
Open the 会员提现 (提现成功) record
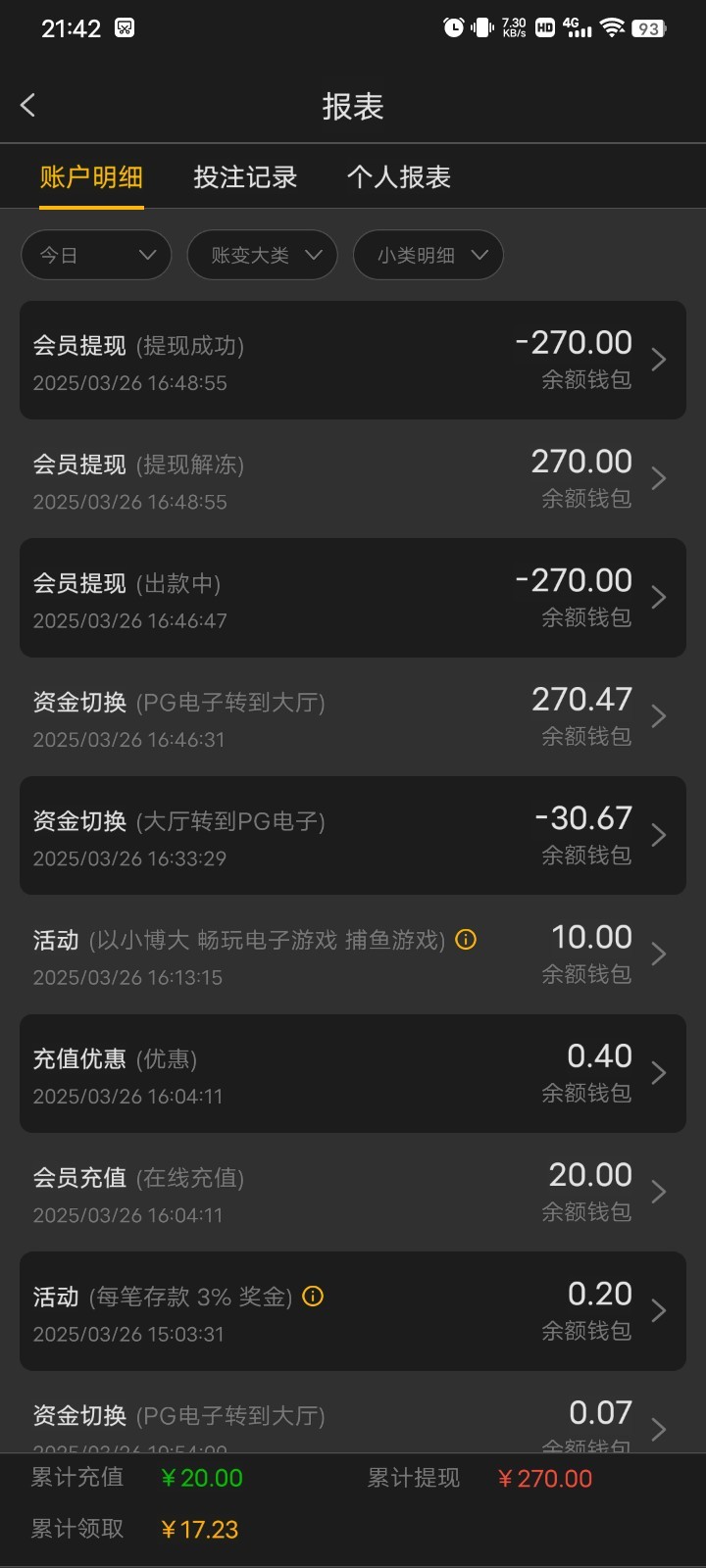pos(353,361)
